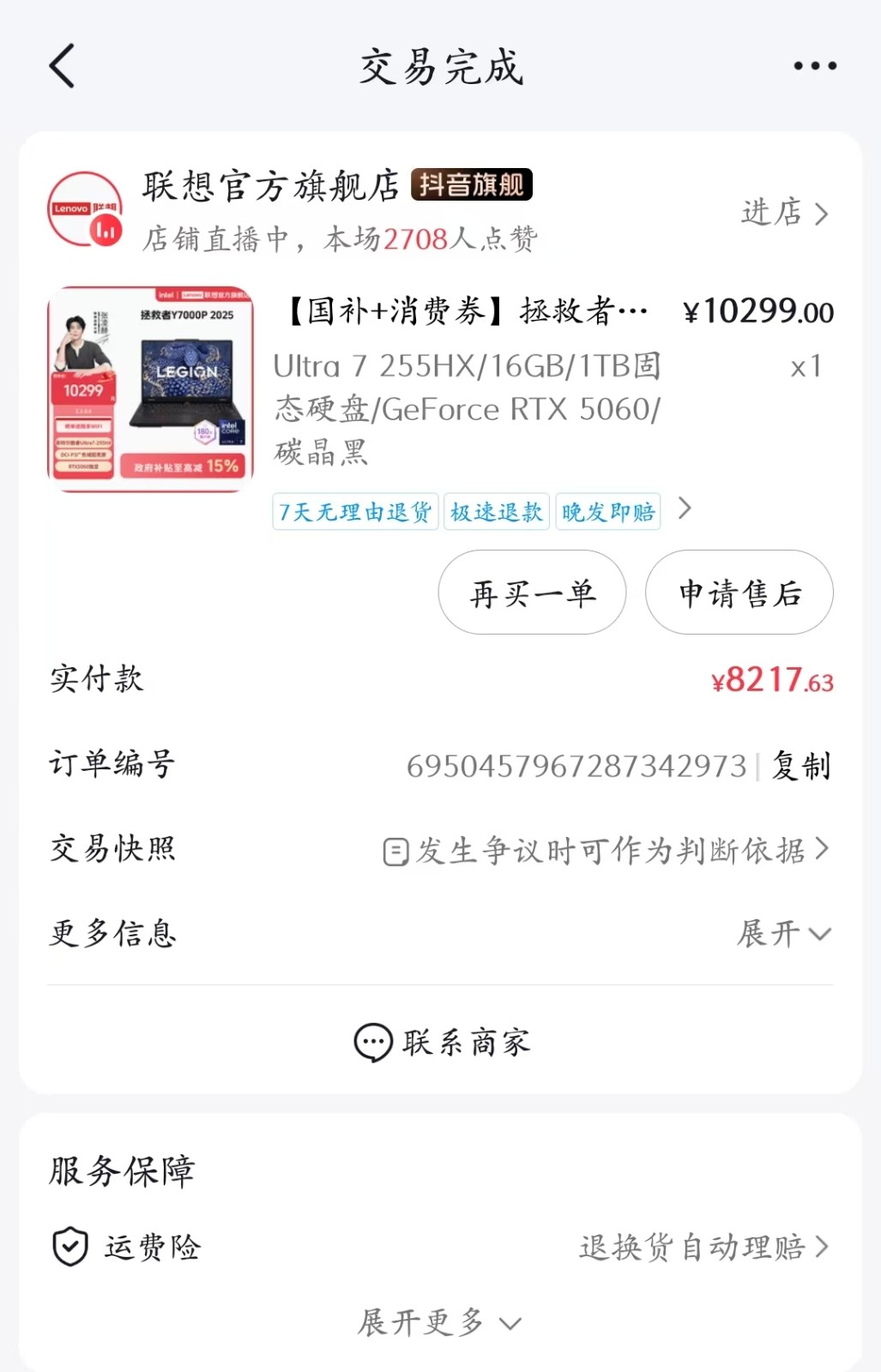Viewport: 881px width, 1372px height.
Task: Open the Lenovo store live-stream avatar
Action: [85, 210]
